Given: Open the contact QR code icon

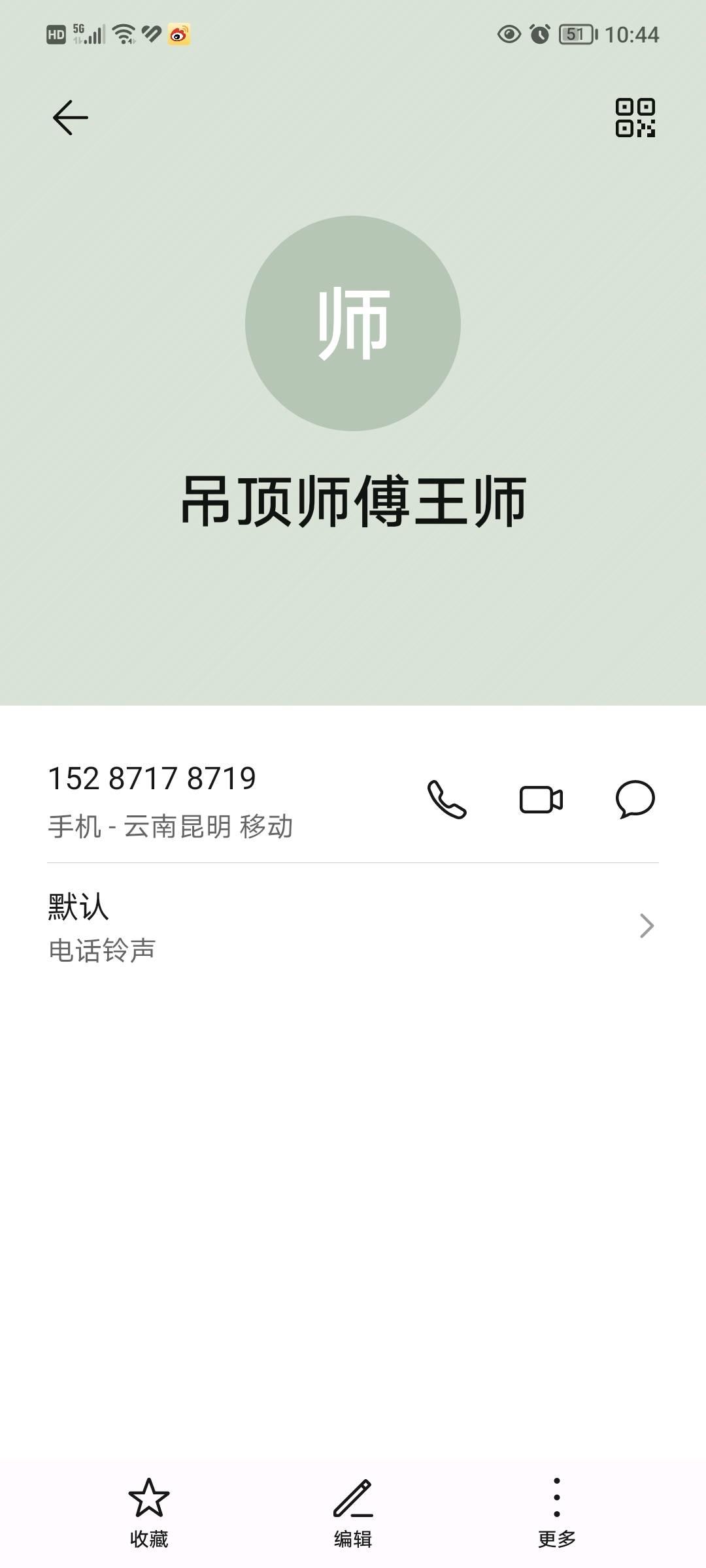Looking at the screenshot, I should 635,118.
